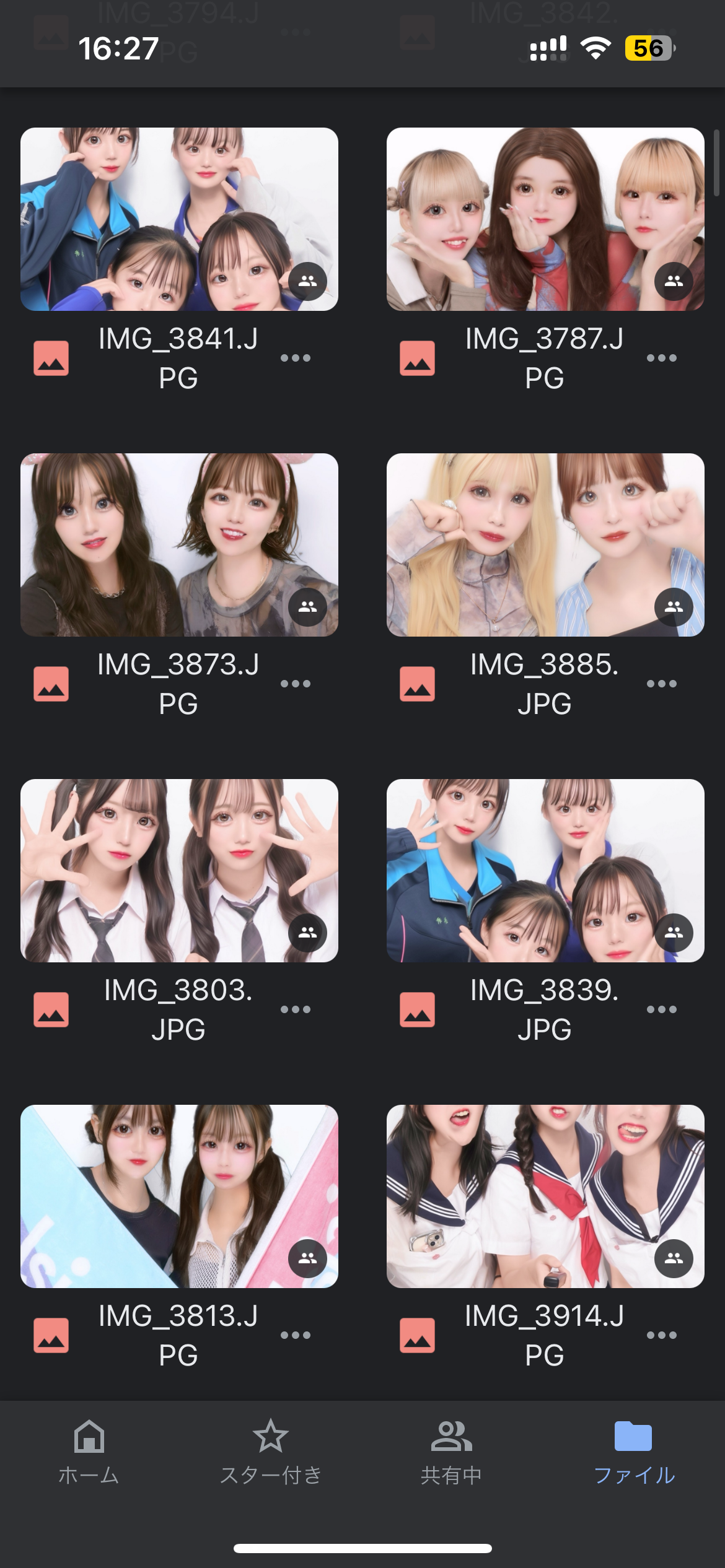Open more options for IMG_3873.JPG
725x1568 pixels.
click(295, 684)
